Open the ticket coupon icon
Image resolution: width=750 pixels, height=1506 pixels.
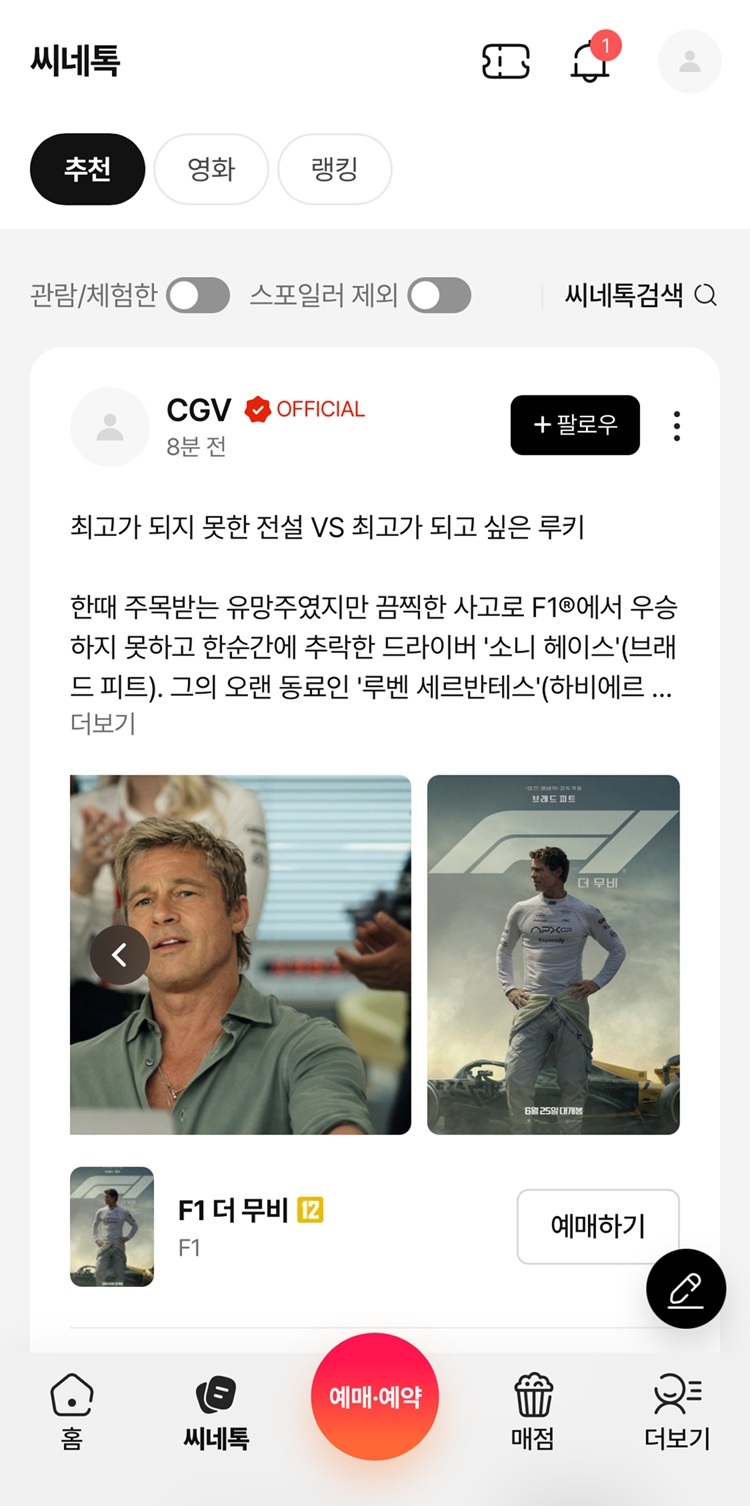tap(505, 62)
